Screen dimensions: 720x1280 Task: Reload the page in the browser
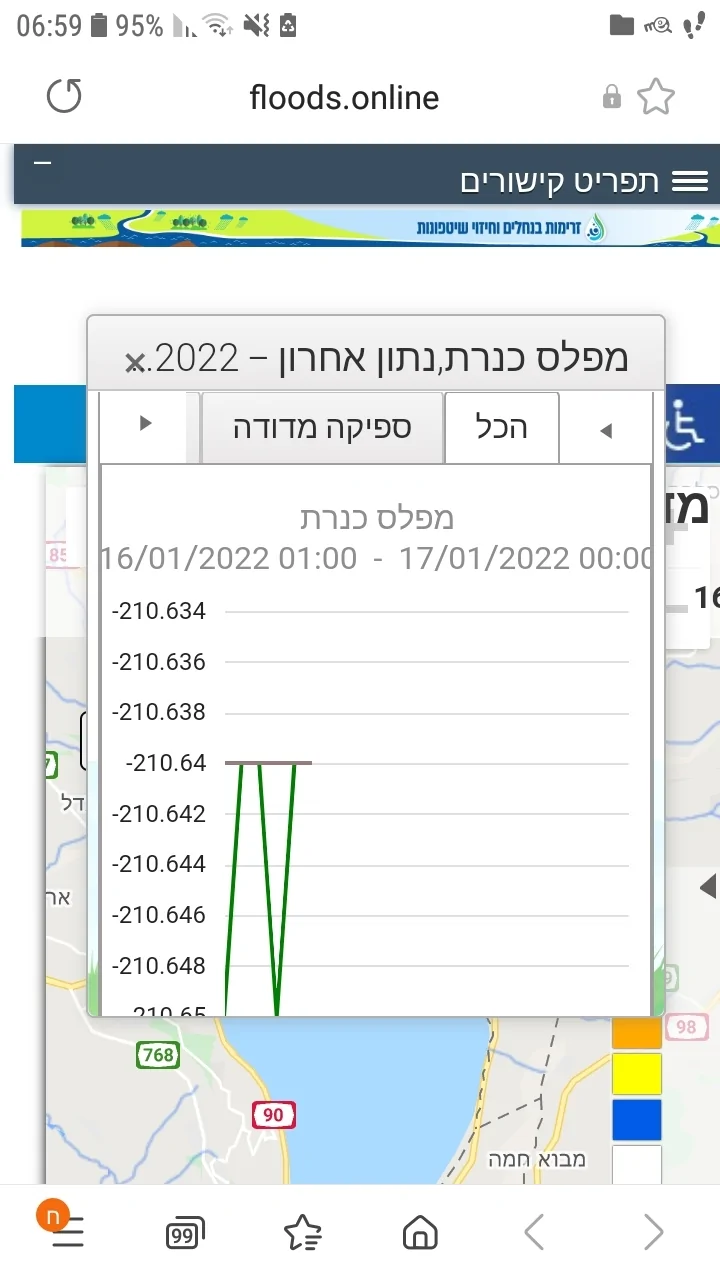pos(64,97)
